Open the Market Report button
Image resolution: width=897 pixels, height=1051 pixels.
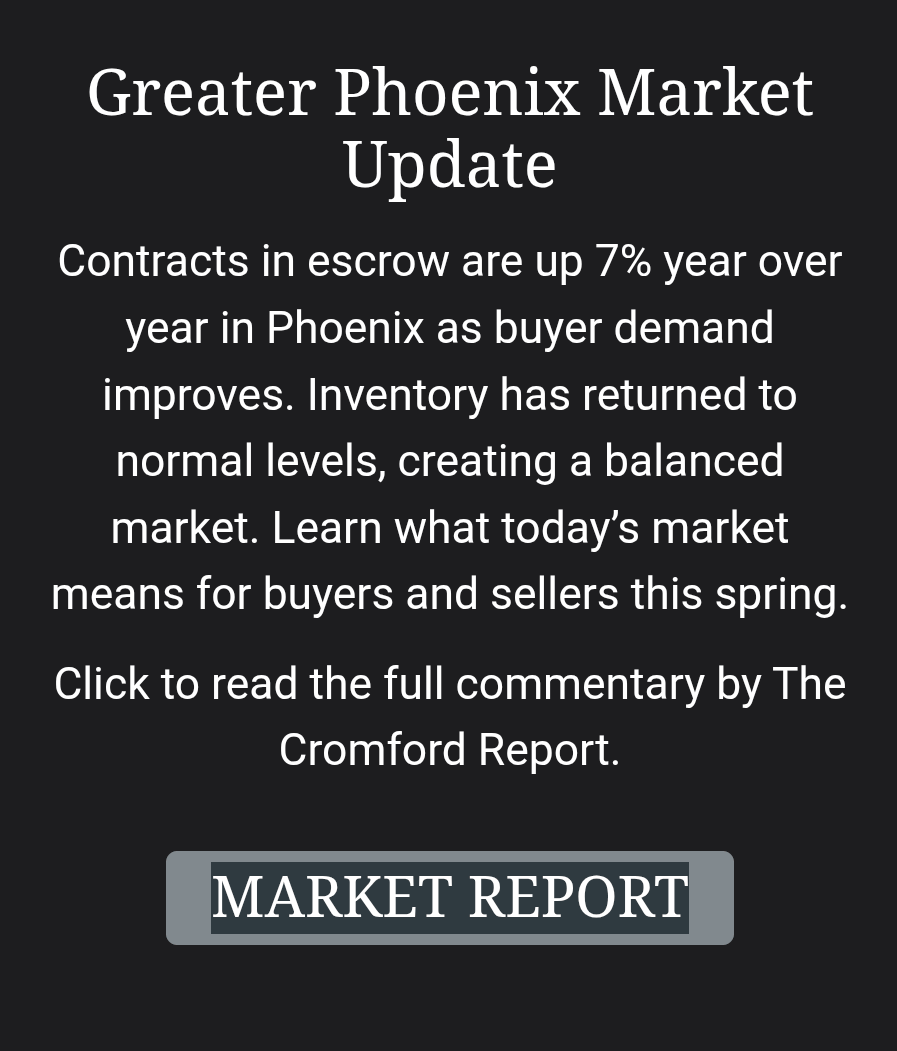[x=449, y=897]
